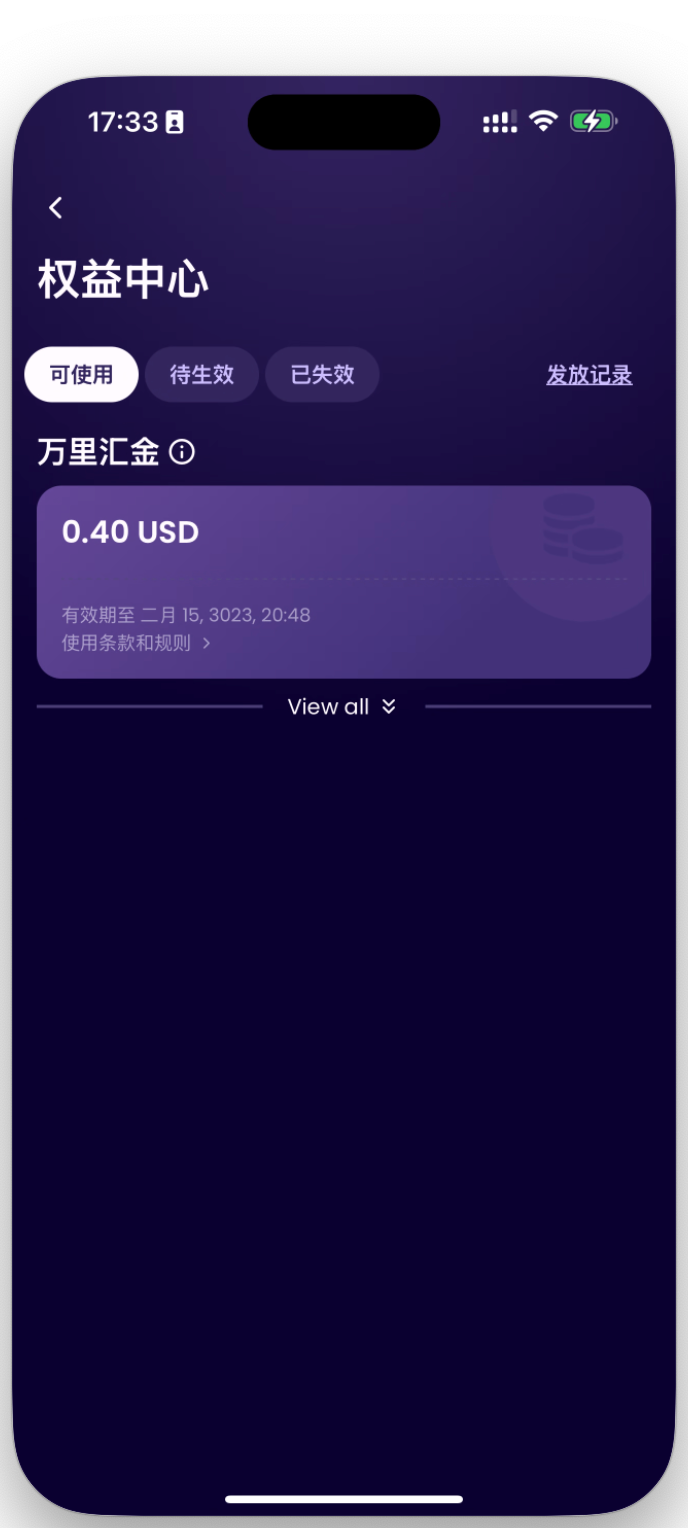
Task: Tap the info icon beside 万里汇金
Action: coord(182,453)
